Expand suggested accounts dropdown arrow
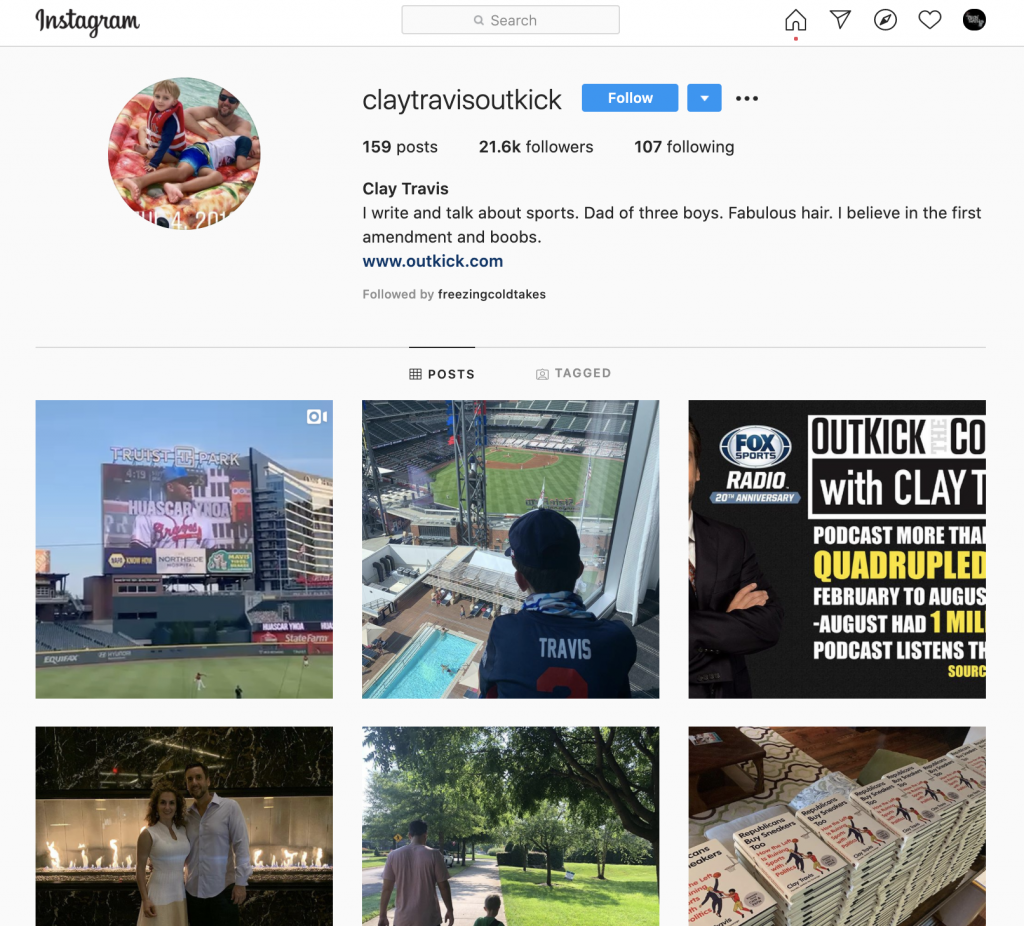The width and height of the screenshot is (1024, 926). [x=704, y=98]
